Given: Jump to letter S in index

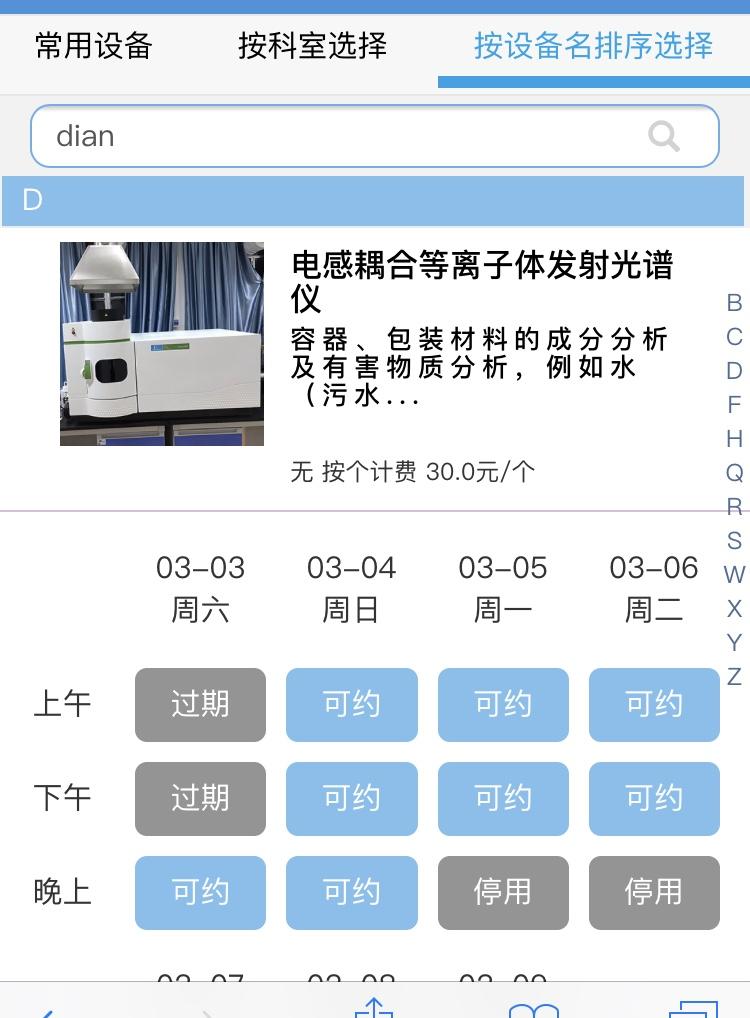Looking at the screenshot, I should (x=734, y=540).
